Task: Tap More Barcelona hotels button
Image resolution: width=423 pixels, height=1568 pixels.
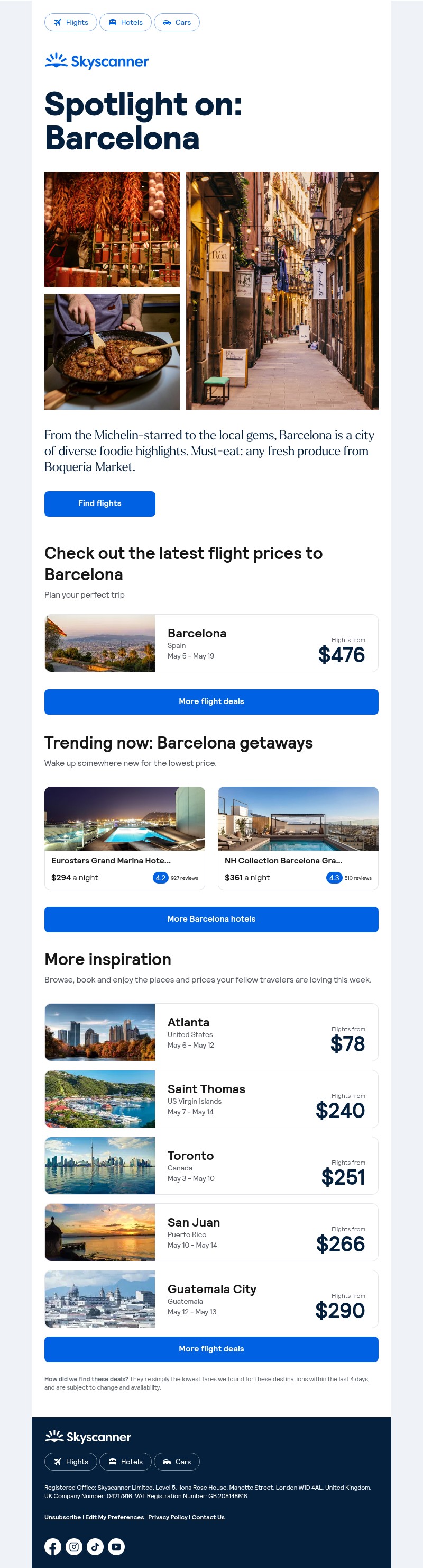Action: tap(211, 918)
